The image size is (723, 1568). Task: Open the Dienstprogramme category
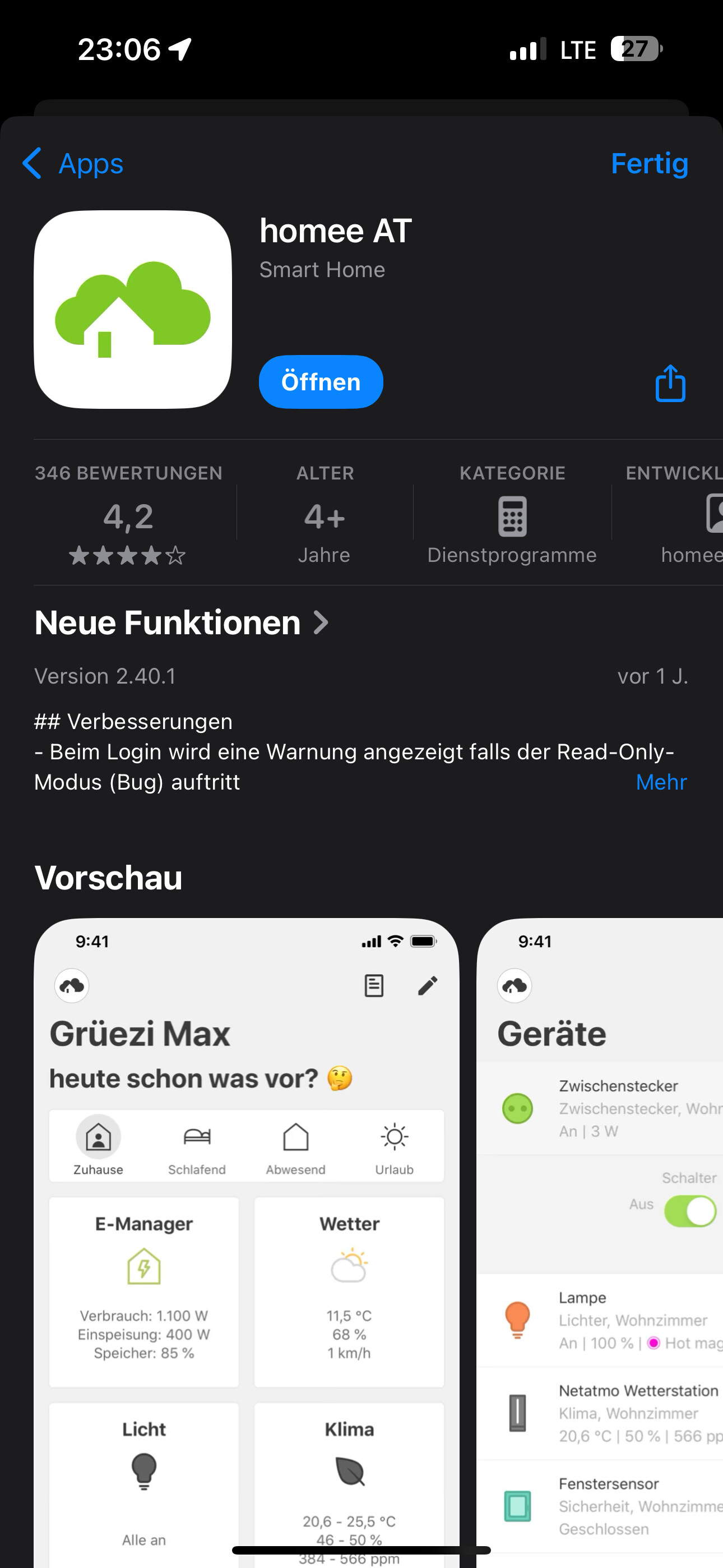[512, 514]
